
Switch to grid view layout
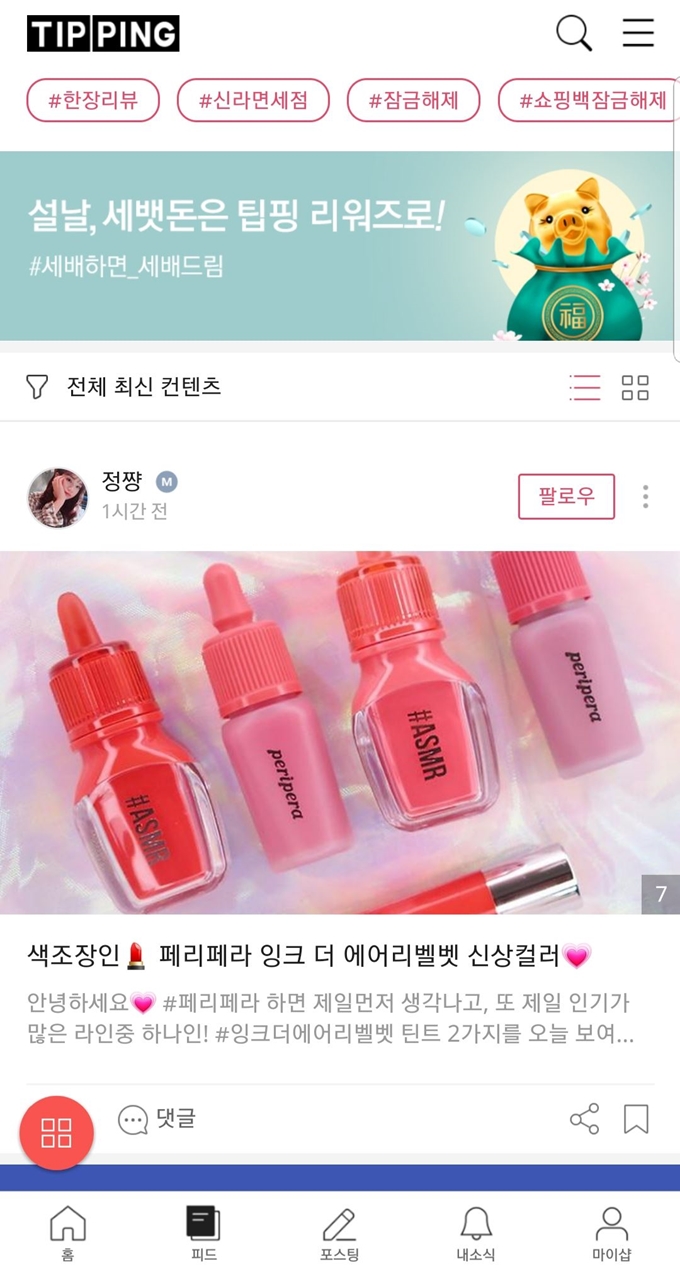(x=635, y=388)
